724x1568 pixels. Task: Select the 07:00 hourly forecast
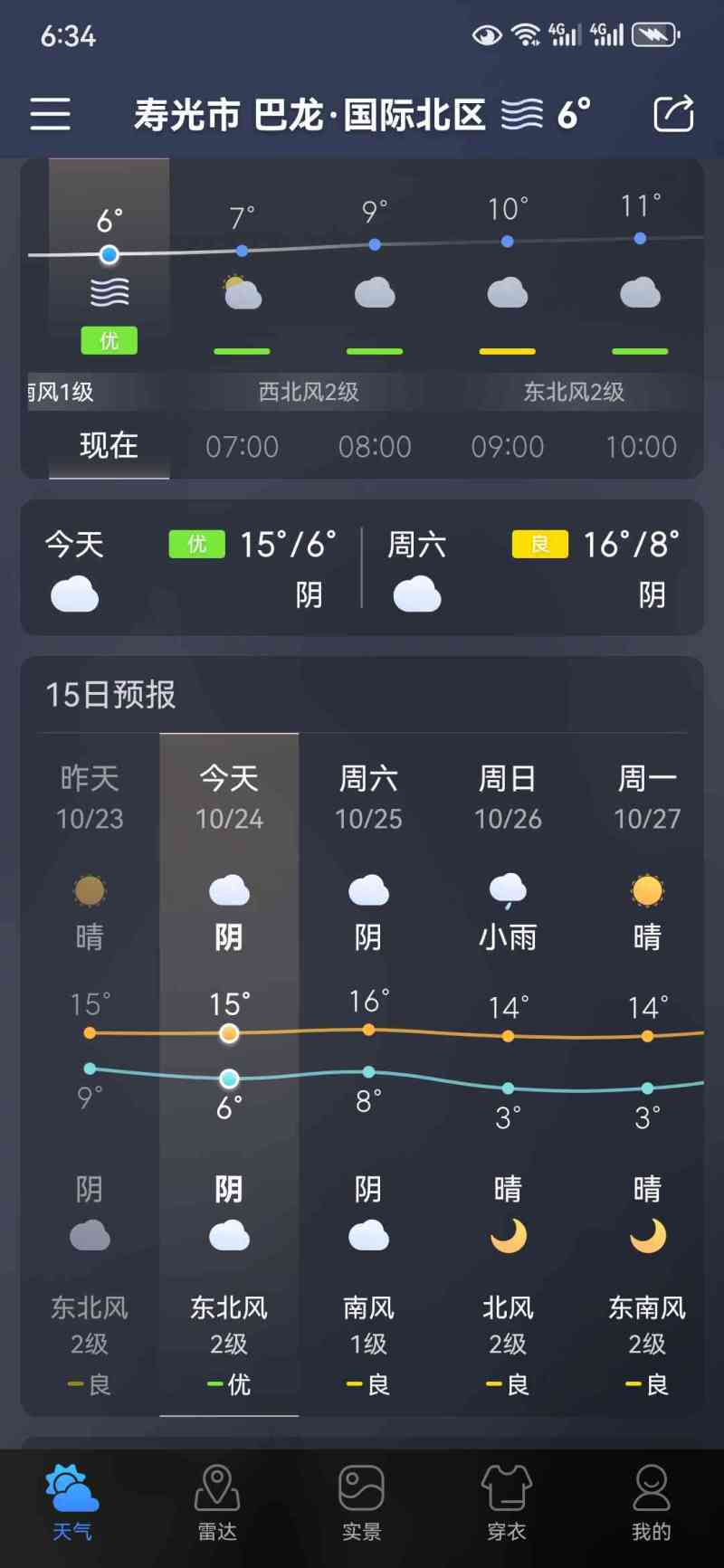click(x=242, y=446)
